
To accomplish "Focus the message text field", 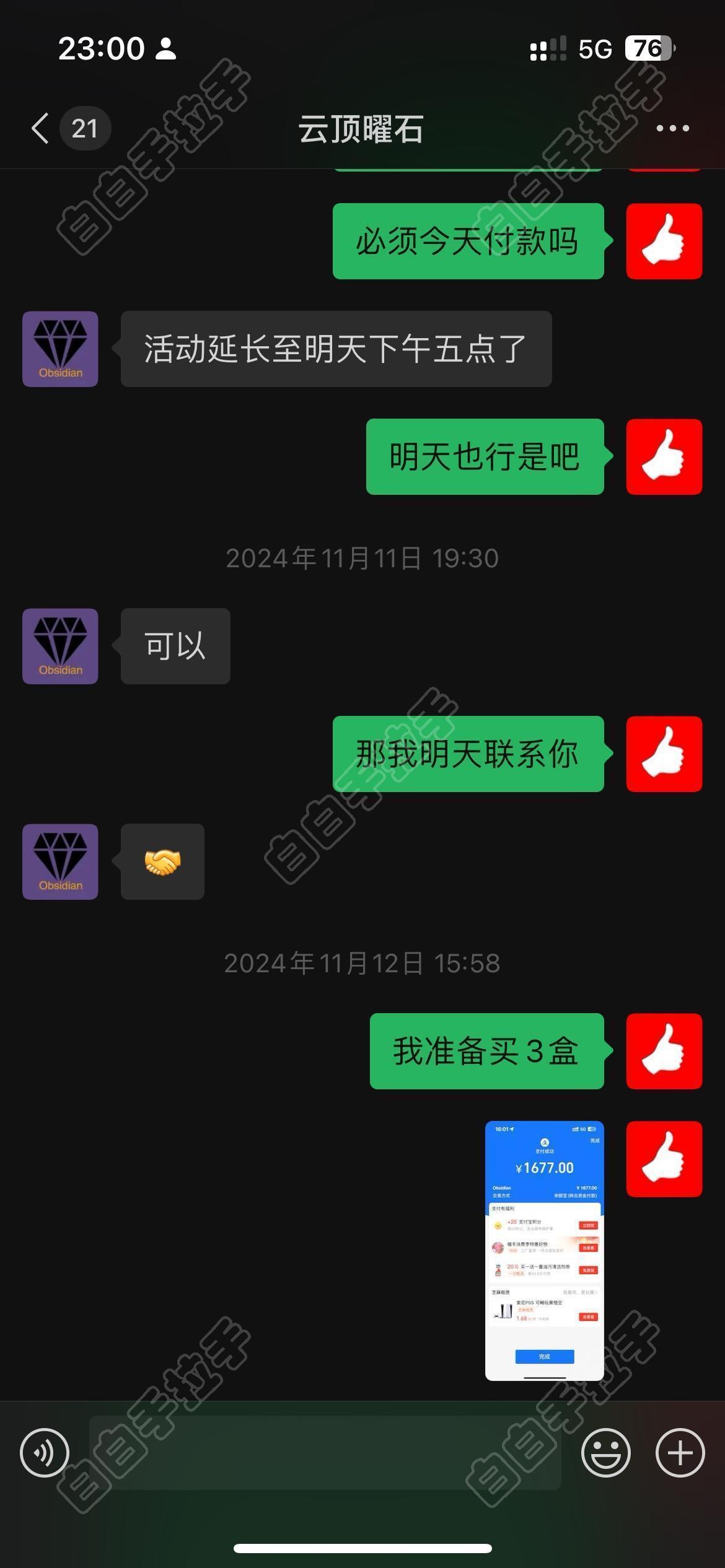I will tap(325, 1452).
